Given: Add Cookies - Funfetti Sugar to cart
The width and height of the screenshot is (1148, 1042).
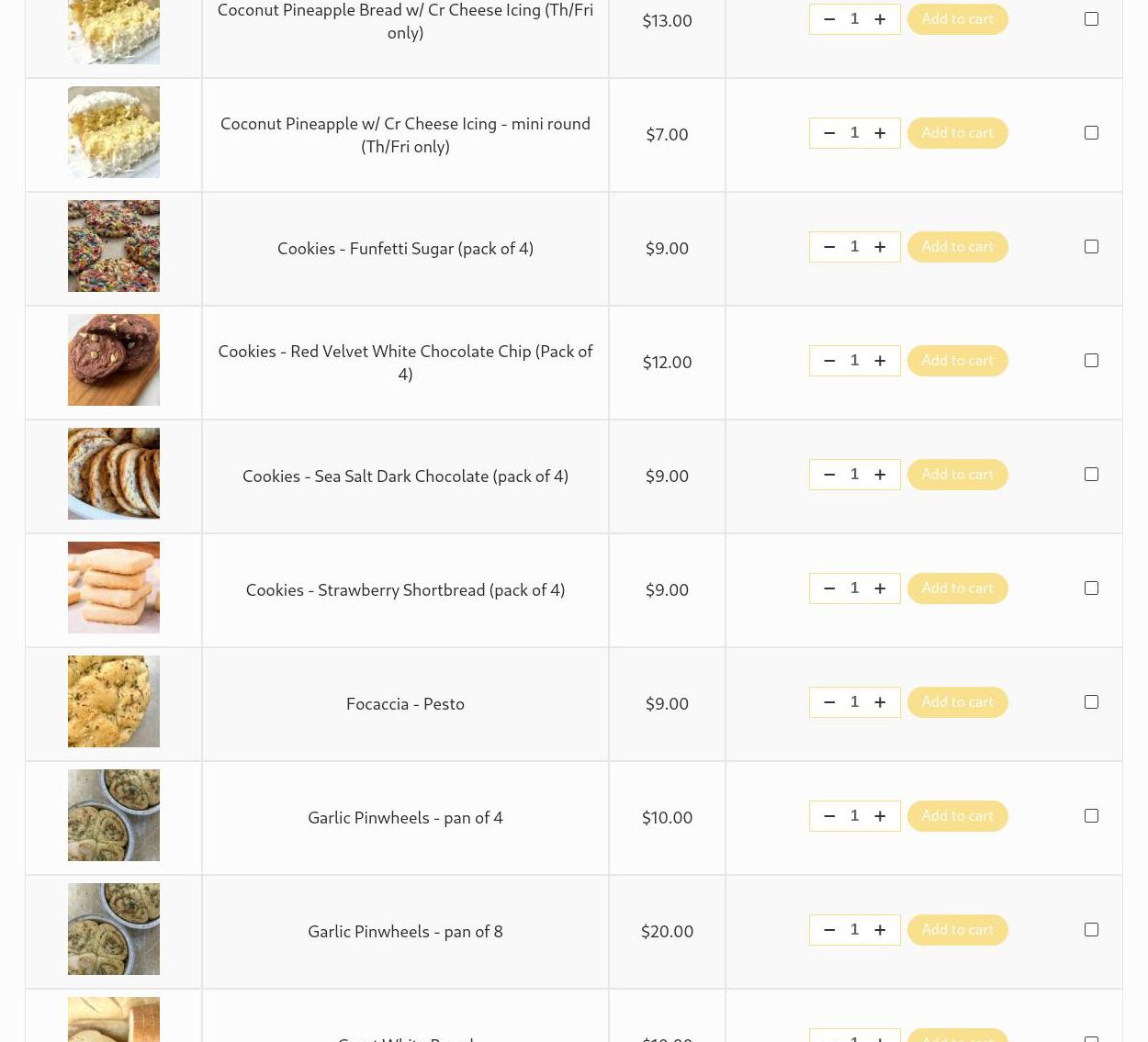Looking at the screenshot, I should (x=957, y=247).
